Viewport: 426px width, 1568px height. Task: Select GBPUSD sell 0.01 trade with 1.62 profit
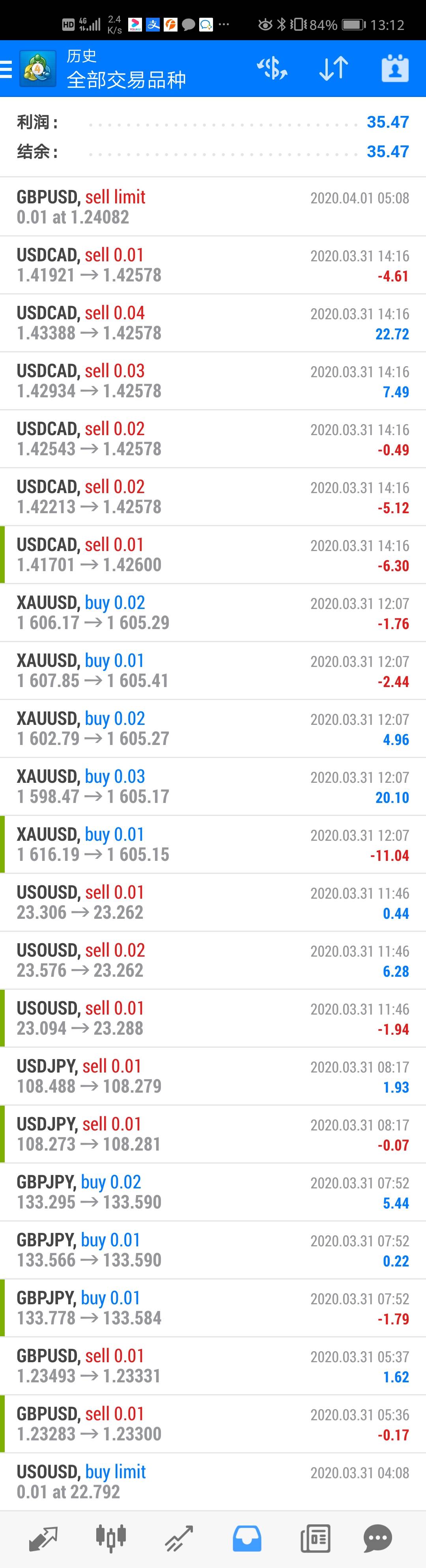click(213, 1366)
